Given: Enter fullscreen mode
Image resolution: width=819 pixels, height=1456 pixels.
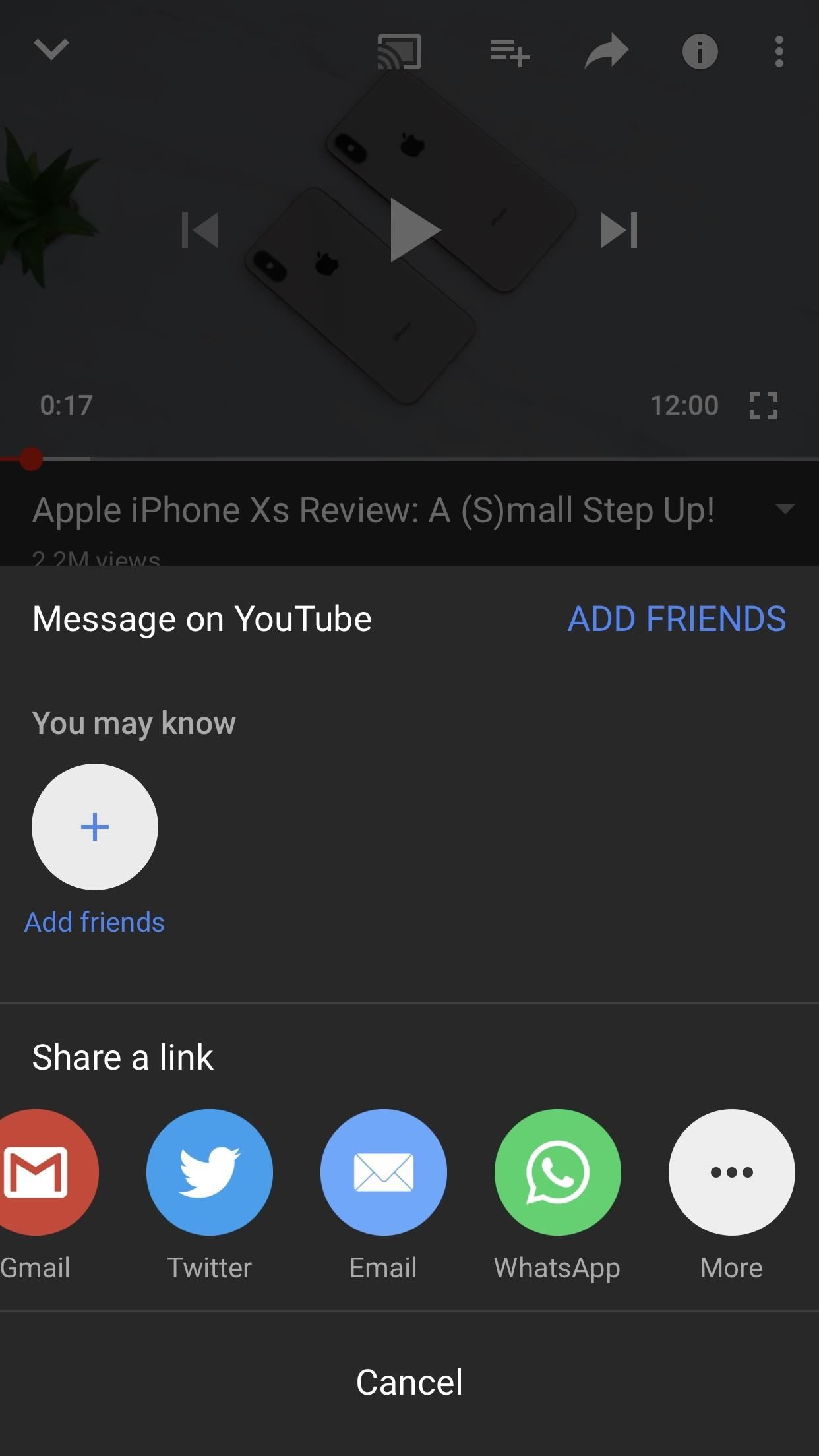Looking at the screenshot, I should [762, 405].
